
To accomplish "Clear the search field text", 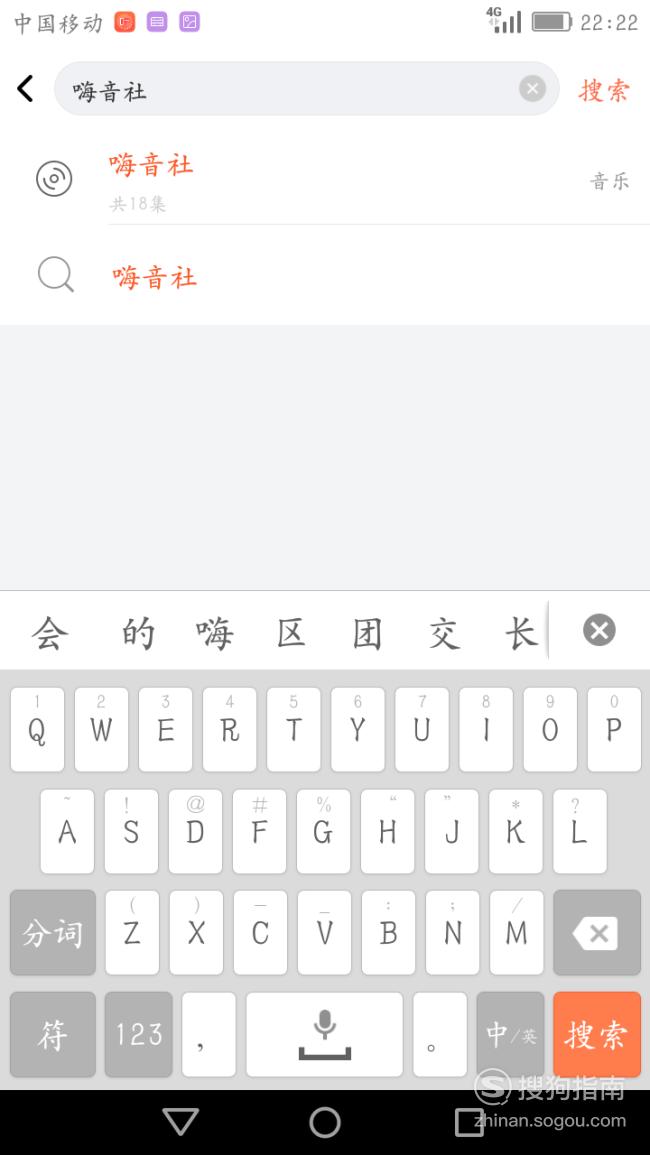I will (532, 89).
